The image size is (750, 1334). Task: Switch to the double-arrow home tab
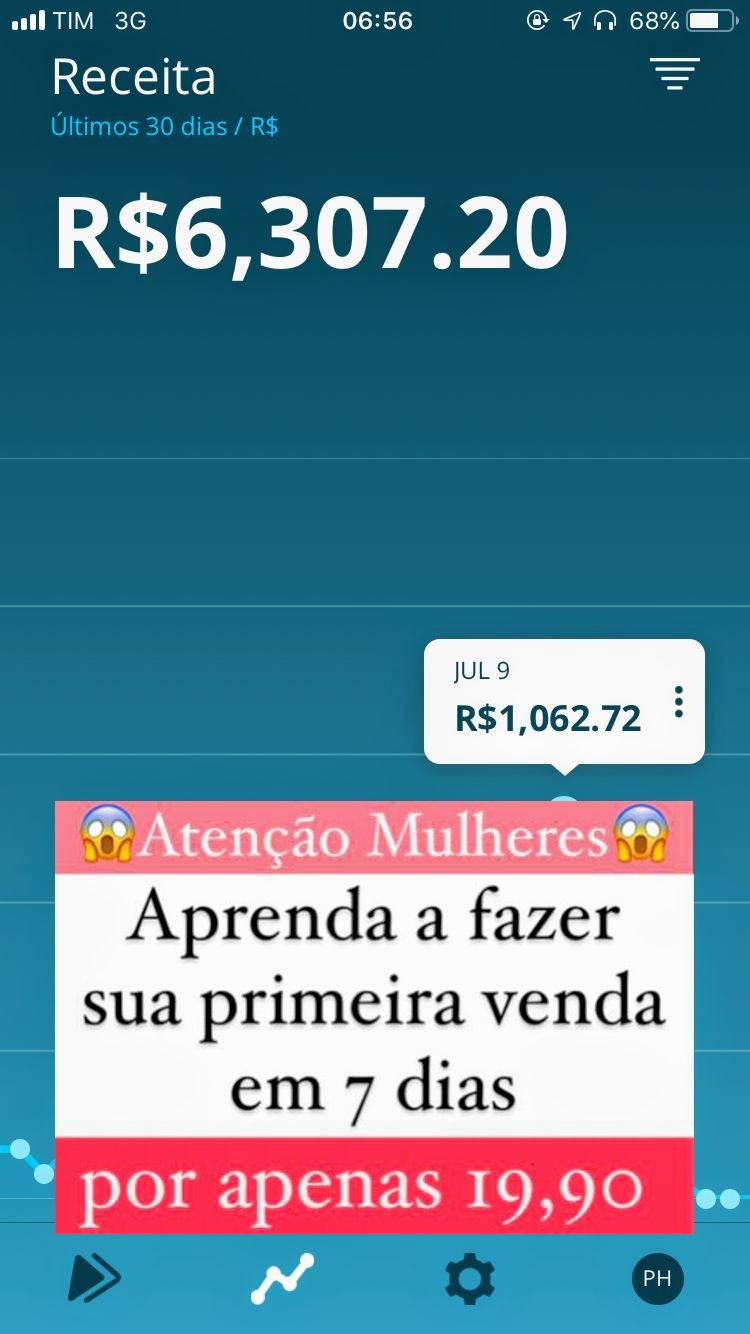pos(94,1278)
